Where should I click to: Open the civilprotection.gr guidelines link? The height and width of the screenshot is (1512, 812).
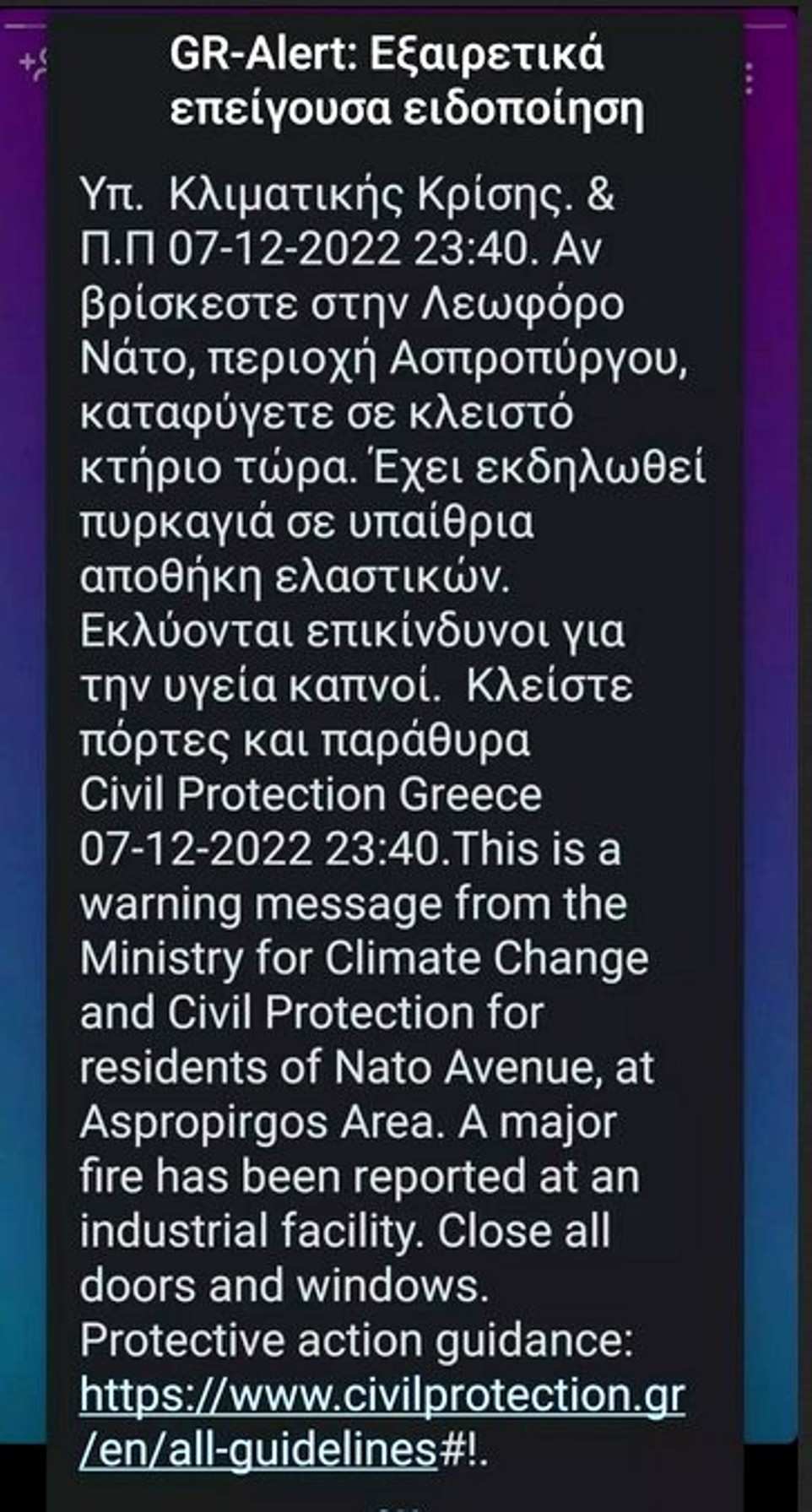click(382, 1397)
